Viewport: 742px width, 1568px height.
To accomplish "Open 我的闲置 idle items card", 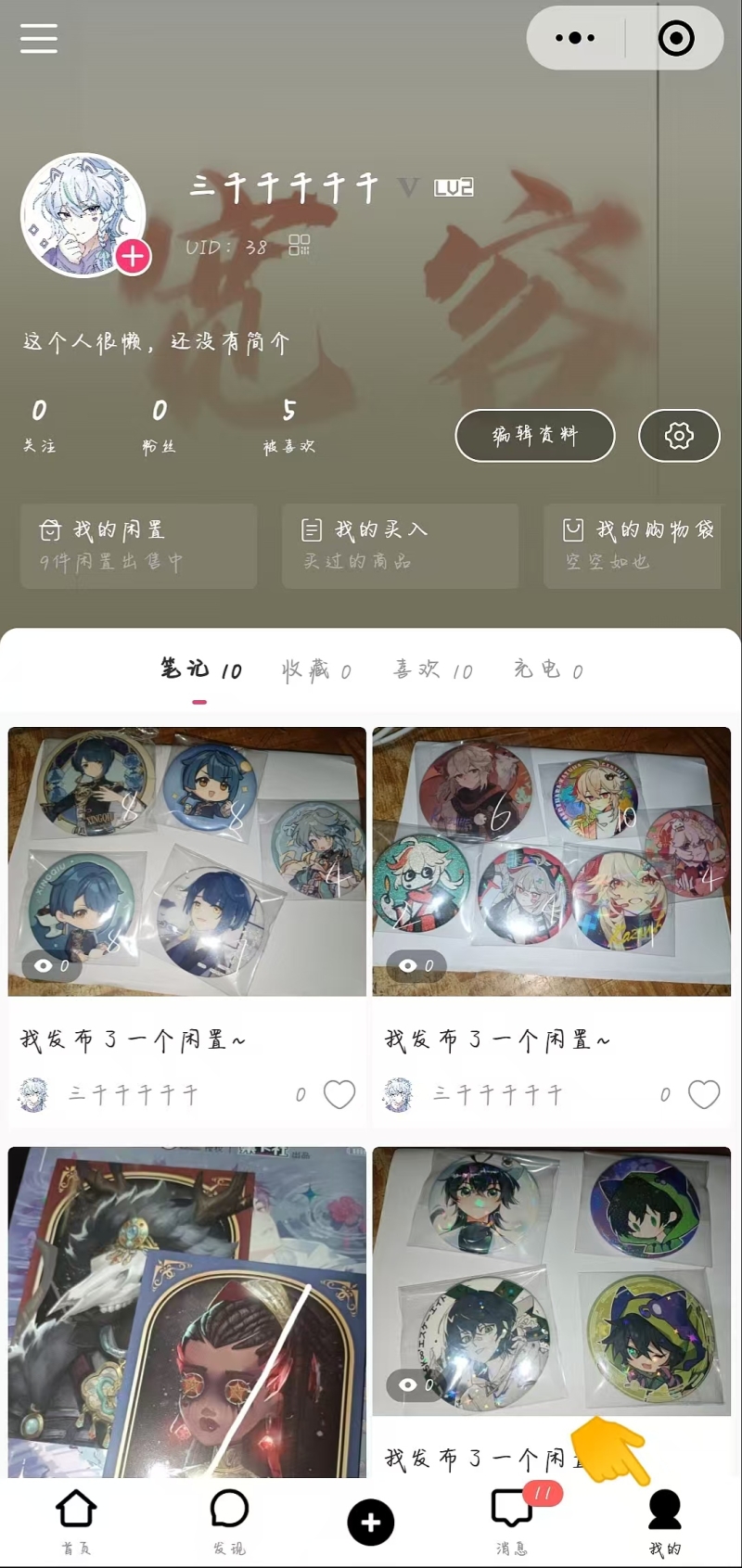I will (x=138, y=545).
